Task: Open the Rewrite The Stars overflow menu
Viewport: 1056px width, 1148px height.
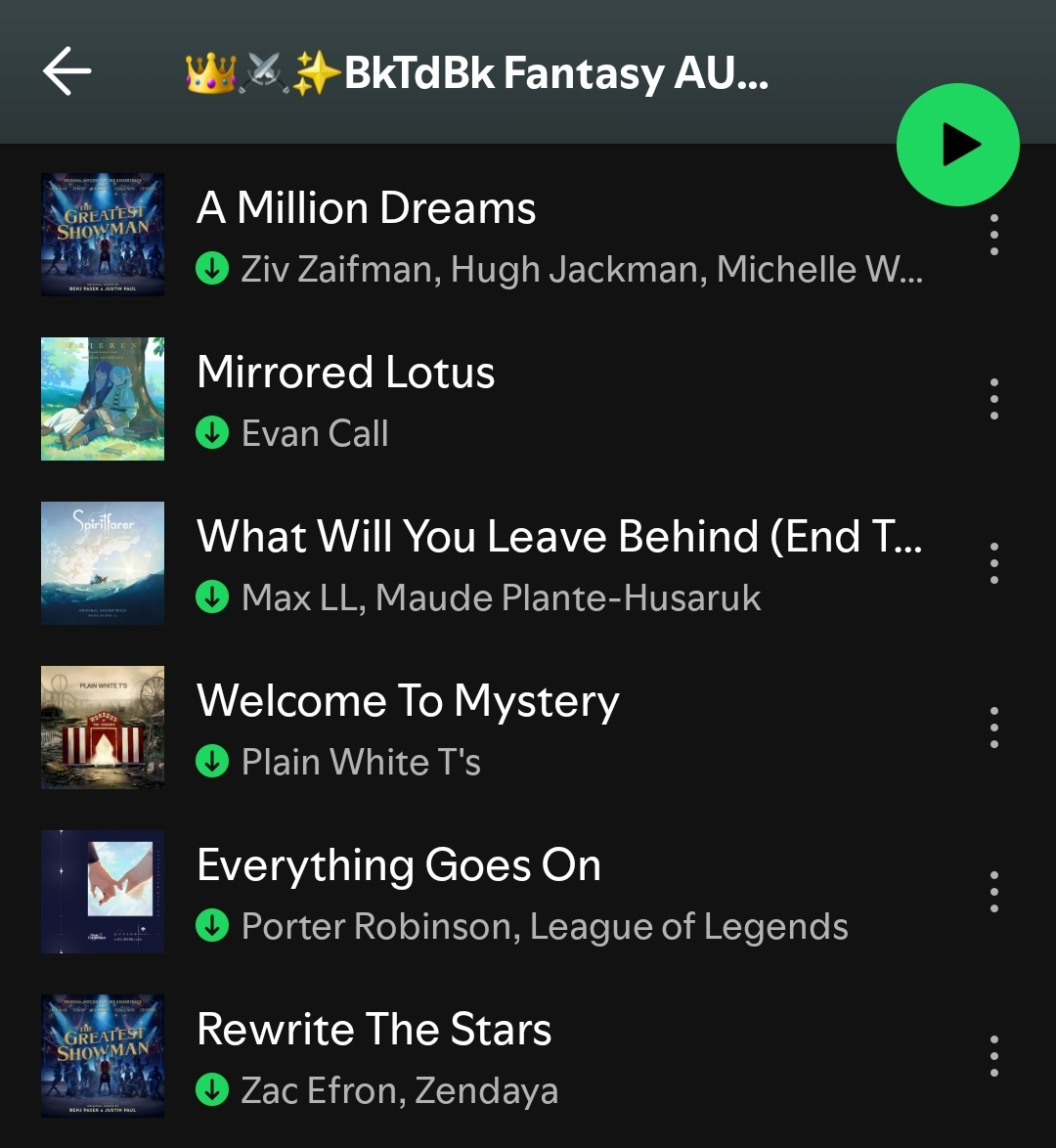Action: [x=993, y=1056]
